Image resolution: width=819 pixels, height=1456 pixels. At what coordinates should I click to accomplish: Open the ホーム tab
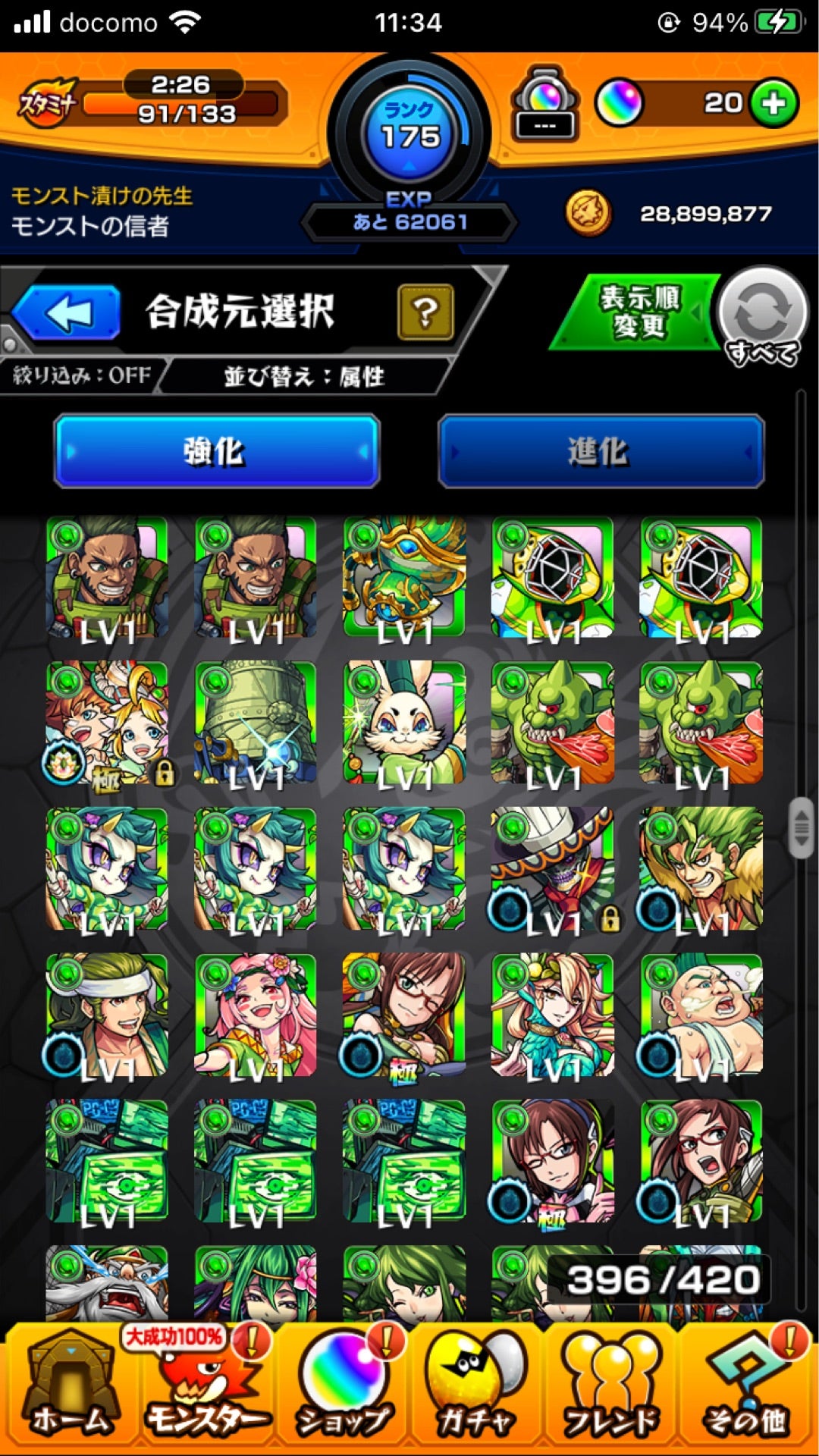70,1389
